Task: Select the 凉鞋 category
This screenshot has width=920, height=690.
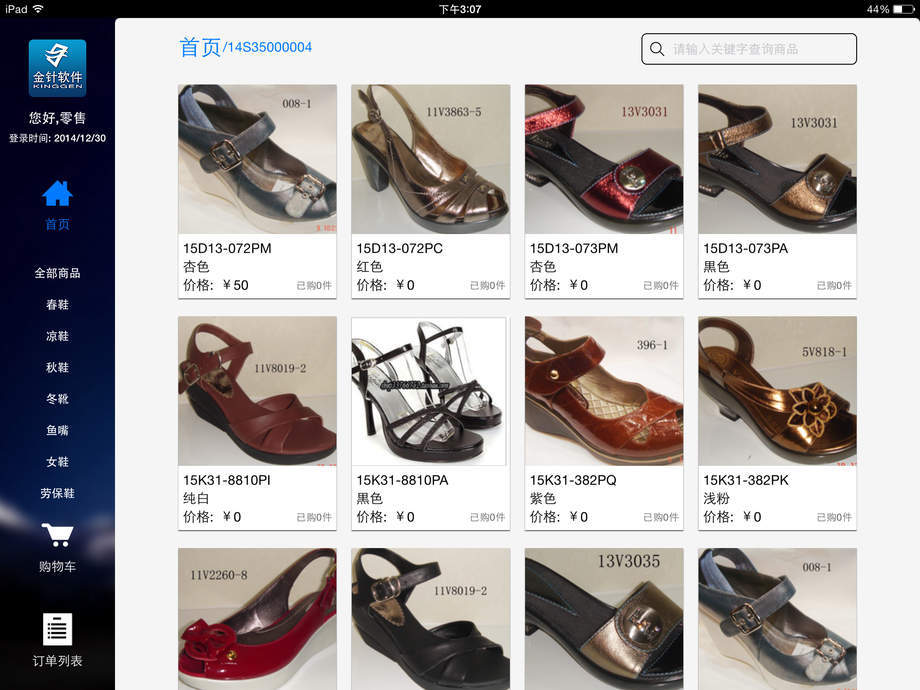Action: pos(58,336)
